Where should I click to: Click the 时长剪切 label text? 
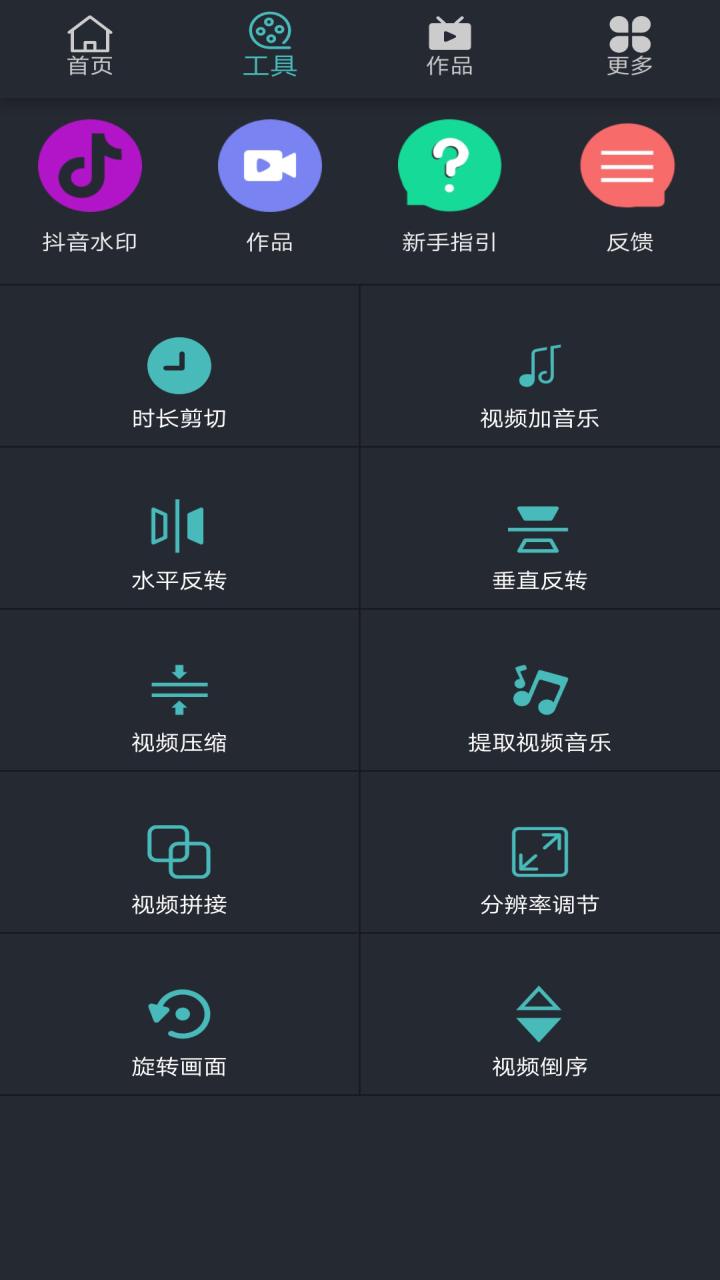tap(179, 418)
